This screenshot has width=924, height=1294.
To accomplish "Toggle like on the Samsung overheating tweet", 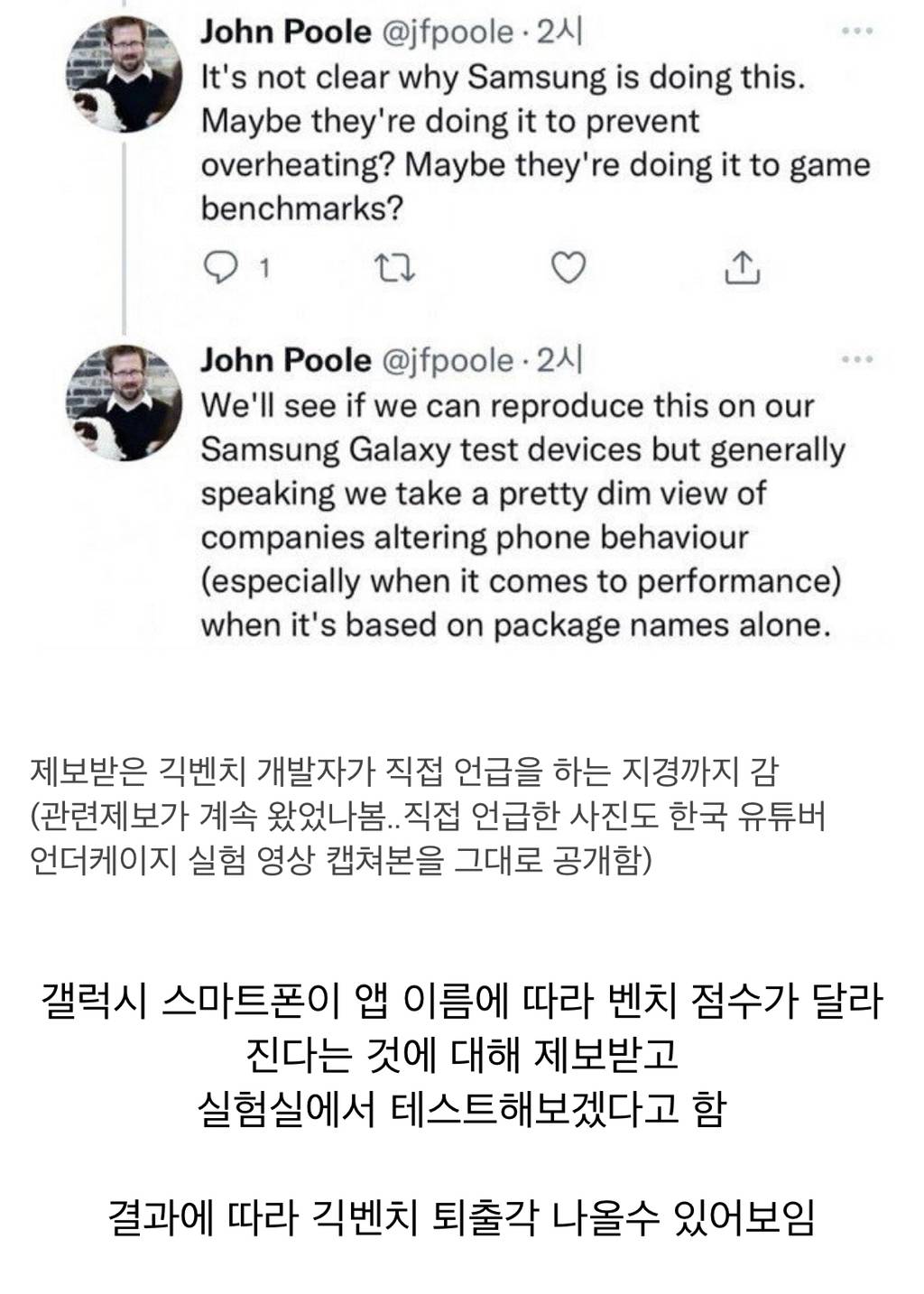I will coord(568,268).
